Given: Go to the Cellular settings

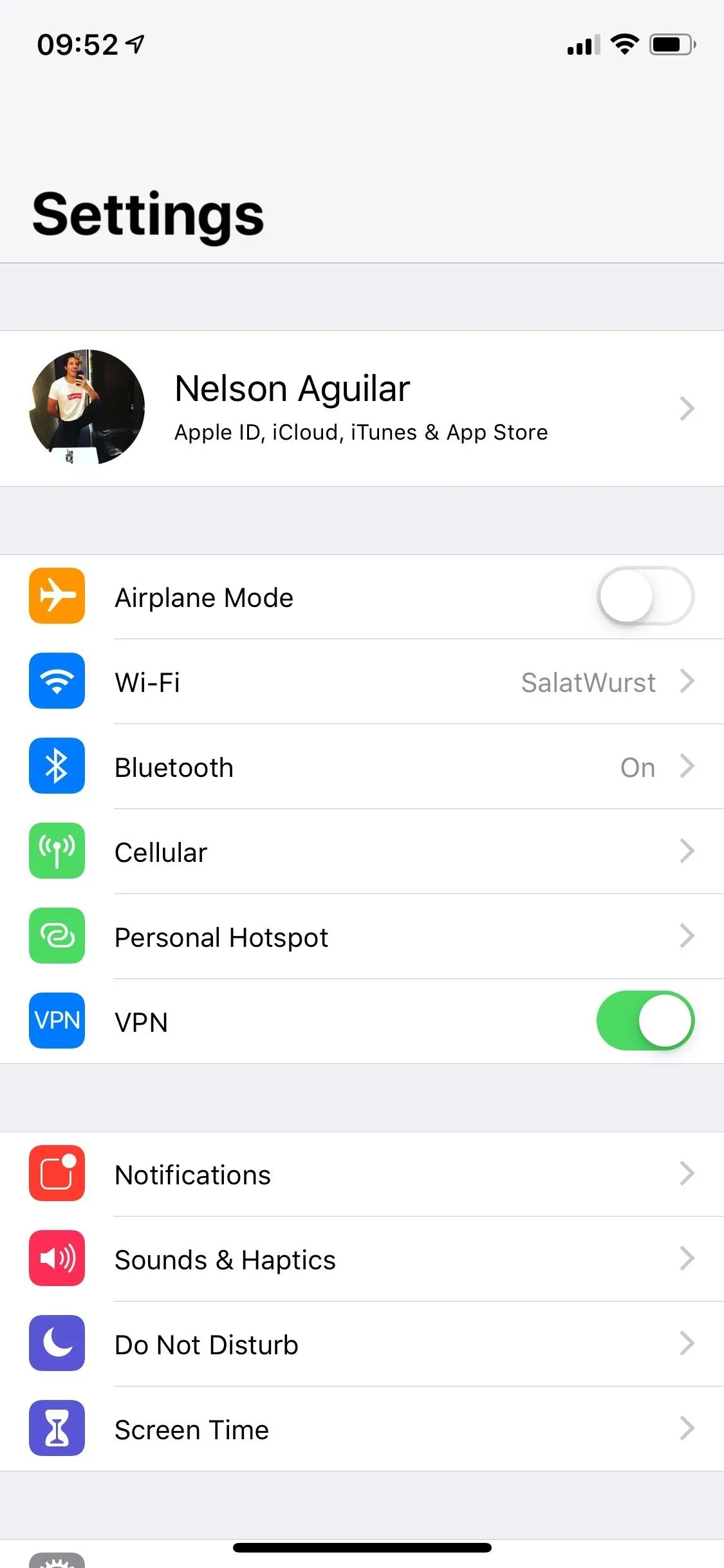Looking at the screenshot, I should [x=362, y=852].
